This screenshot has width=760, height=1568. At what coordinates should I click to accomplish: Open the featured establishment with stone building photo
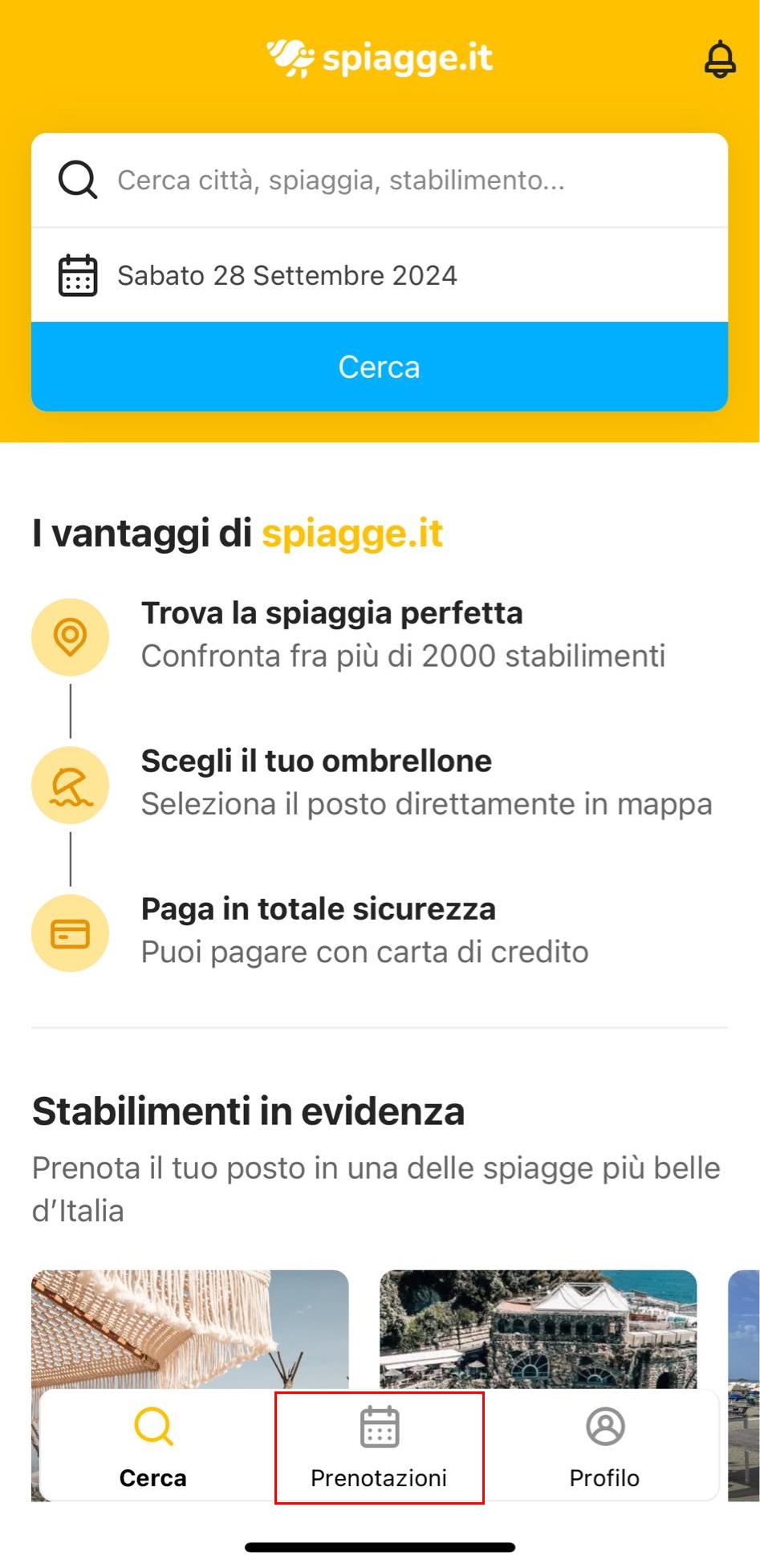(x=538, y=1328)
